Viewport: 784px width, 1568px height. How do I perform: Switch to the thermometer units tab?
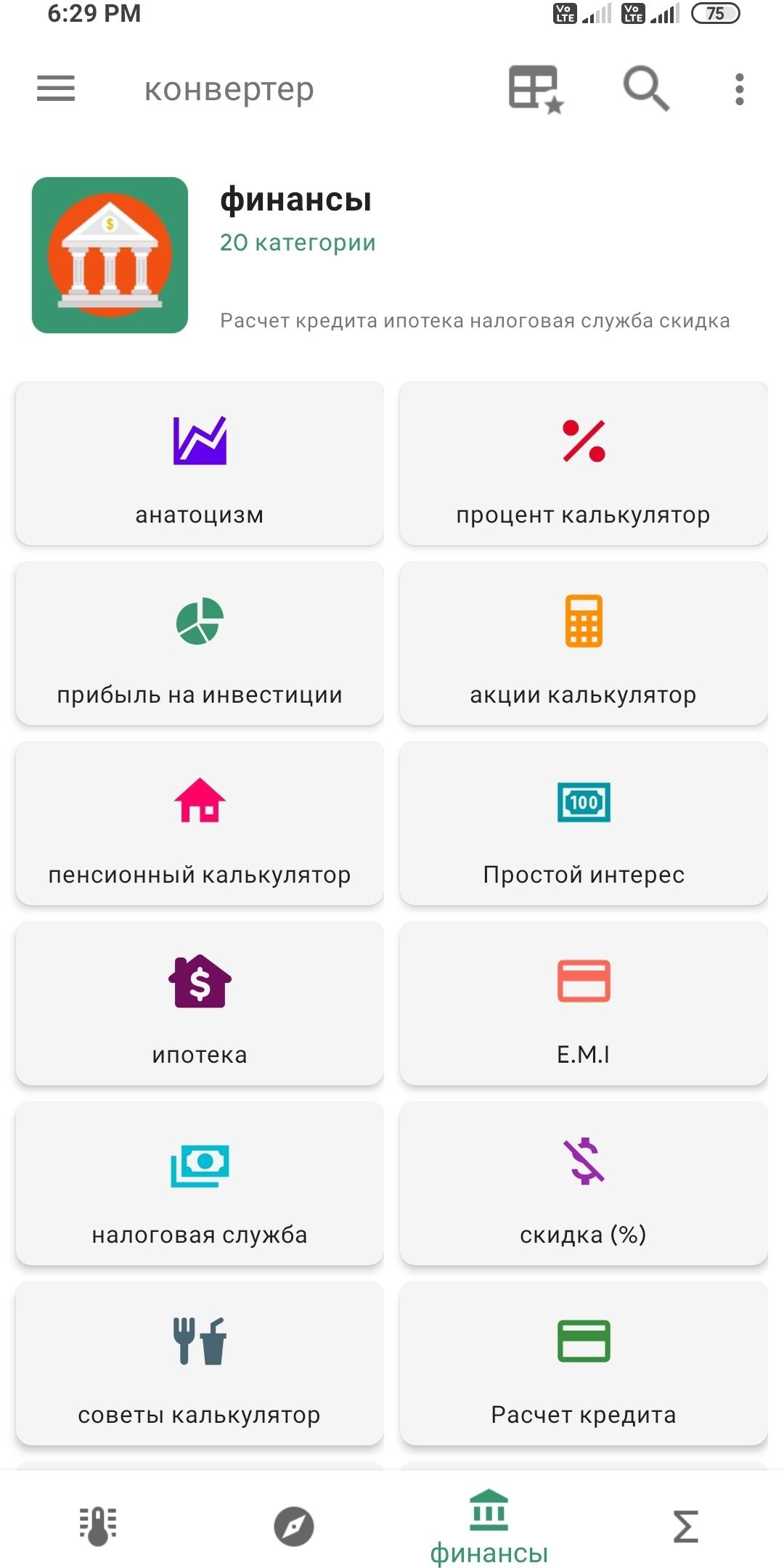(x=98, y=1526)
